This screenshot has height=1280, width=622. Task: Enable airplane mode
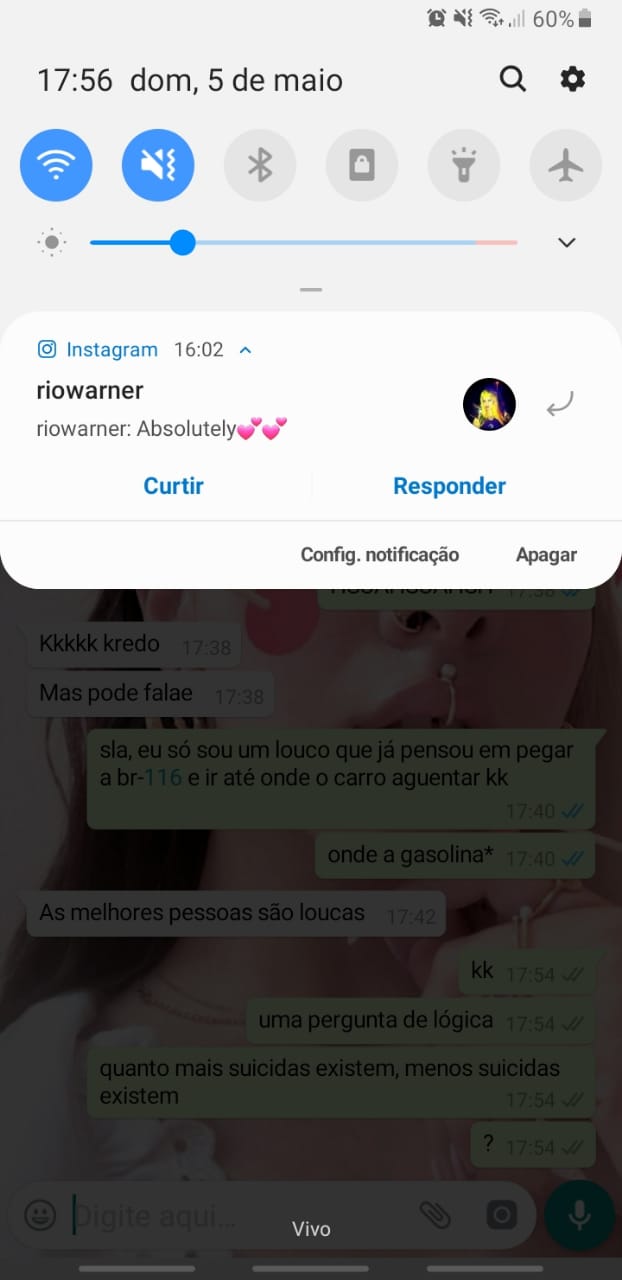(566, 165)
